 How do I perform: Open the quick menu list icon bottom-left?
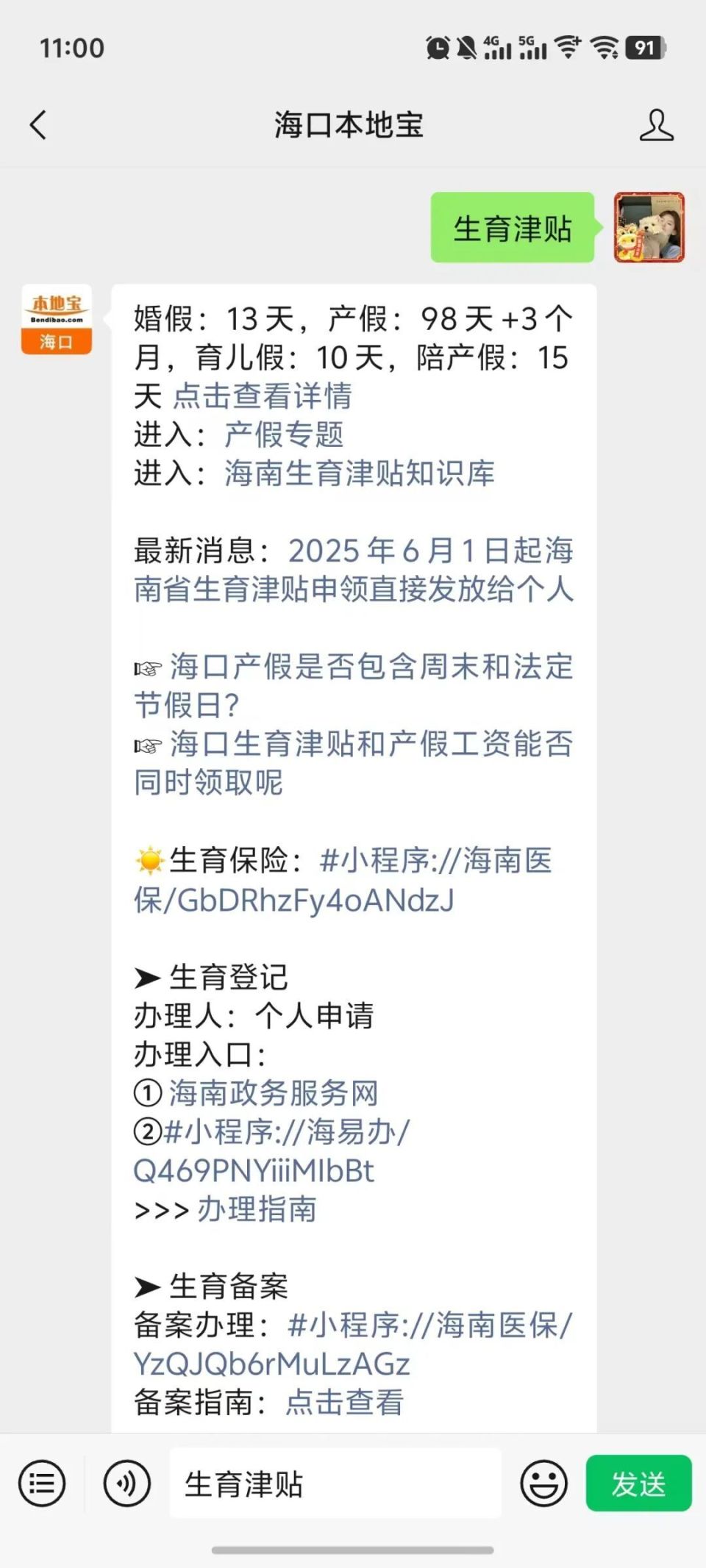pyautogui.click(x=42, y=1483)
